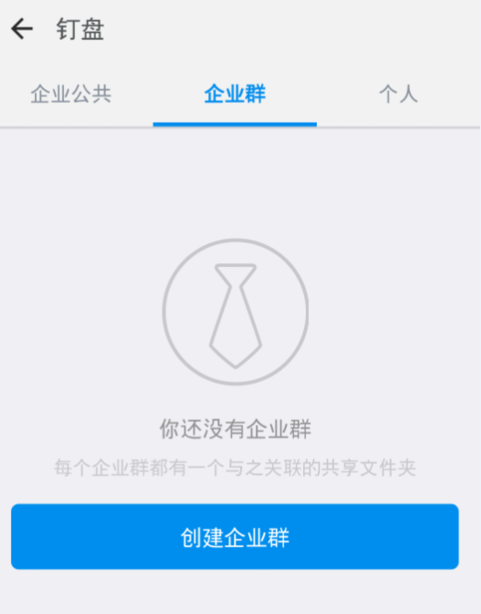Switch to the 企业公共 tab
This screenshot has height=614, width=481.
(x=71, y=94)
